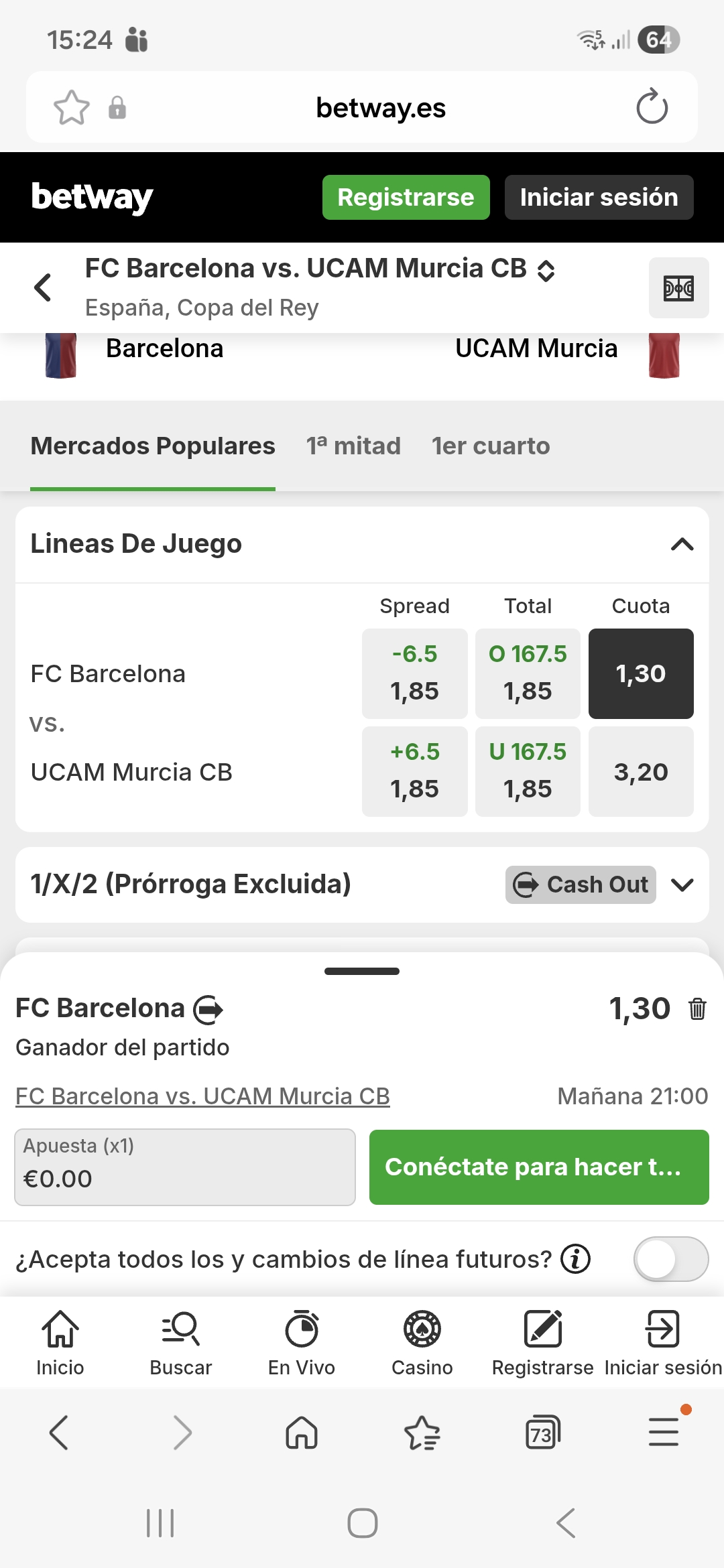This screenshot has height=1568, width=724.
Task: Remove FC Barcelona bet with trash icon
Action: click(697, 1008)
